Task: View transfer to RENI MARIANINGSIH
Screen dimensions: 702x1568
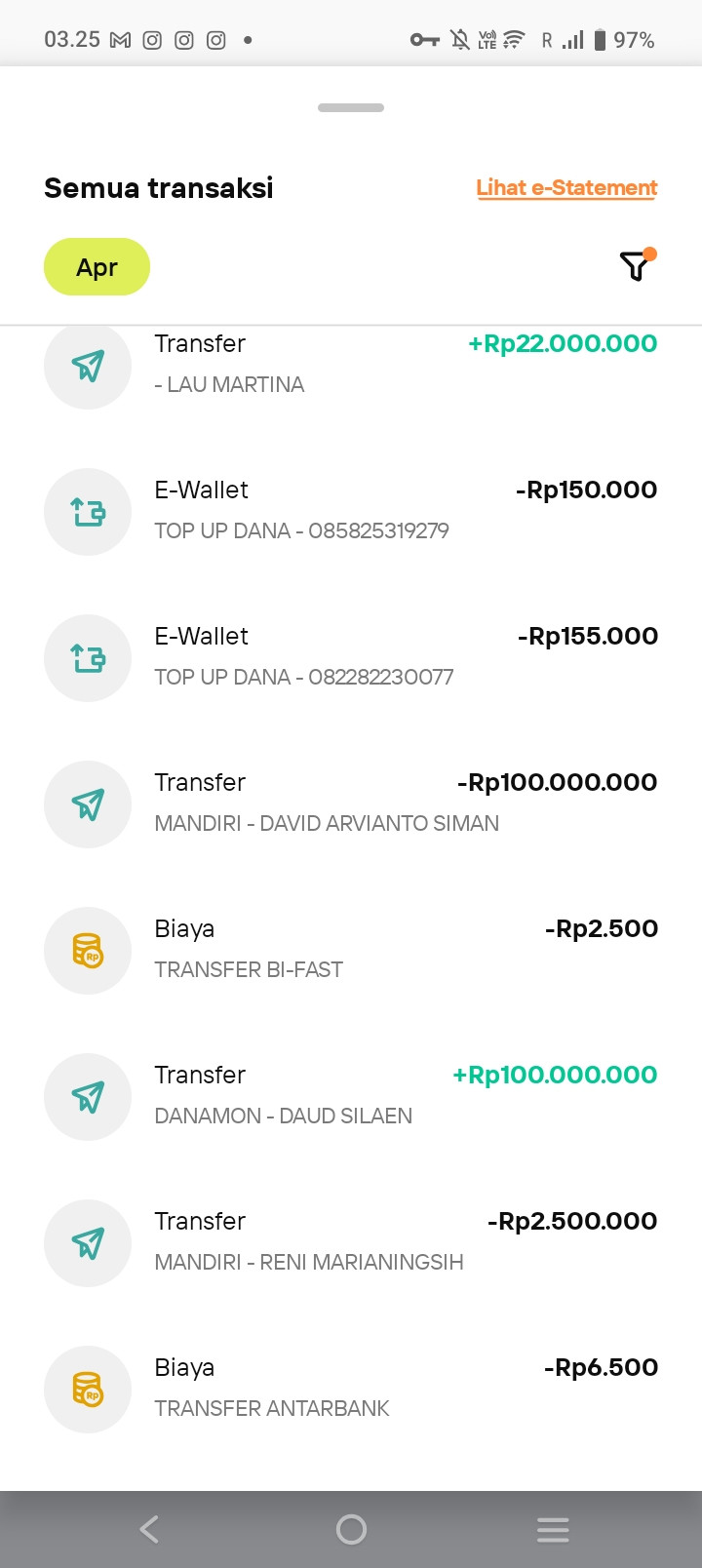Action: pos(351,1242)
